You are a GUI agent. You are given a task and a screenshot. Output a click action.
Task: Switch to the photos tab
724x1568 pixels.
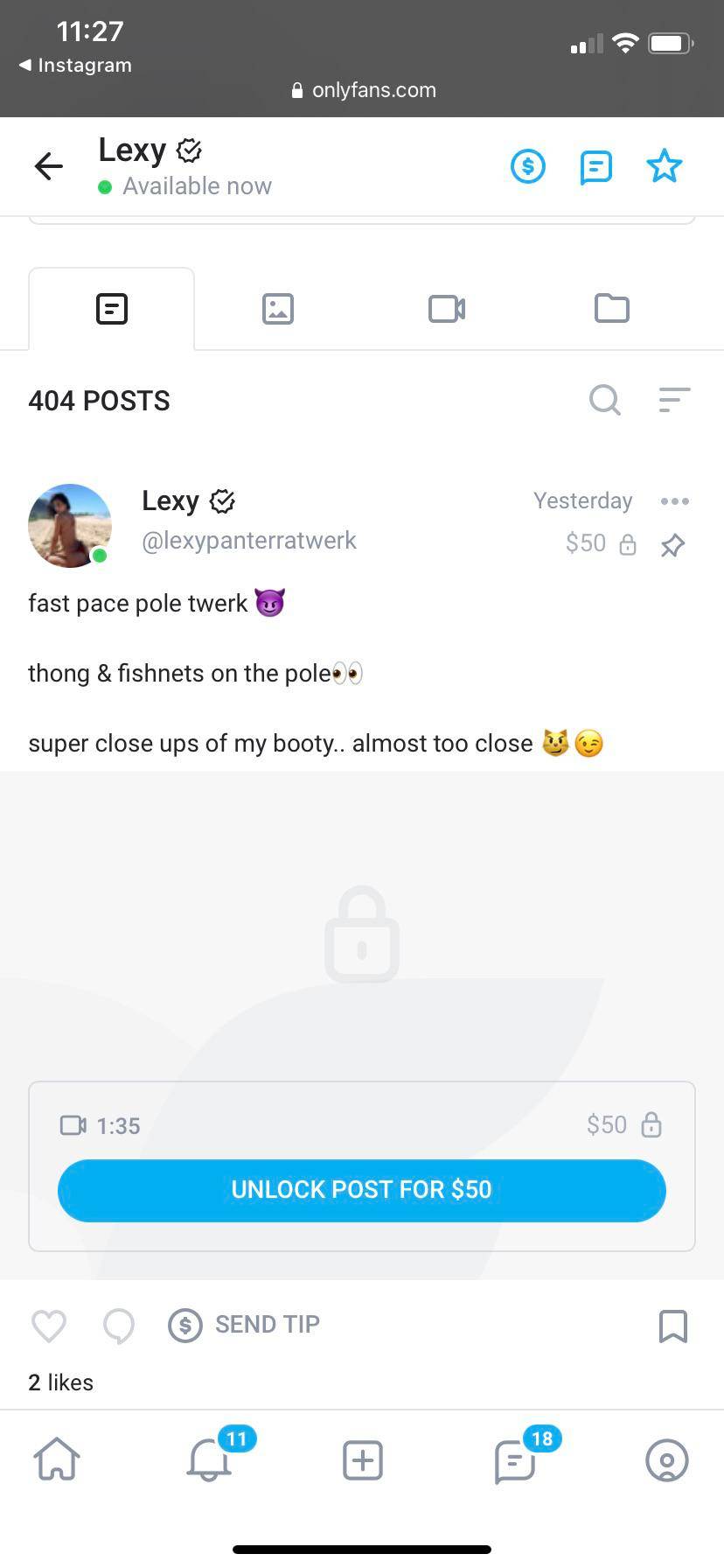pos(278,309)
